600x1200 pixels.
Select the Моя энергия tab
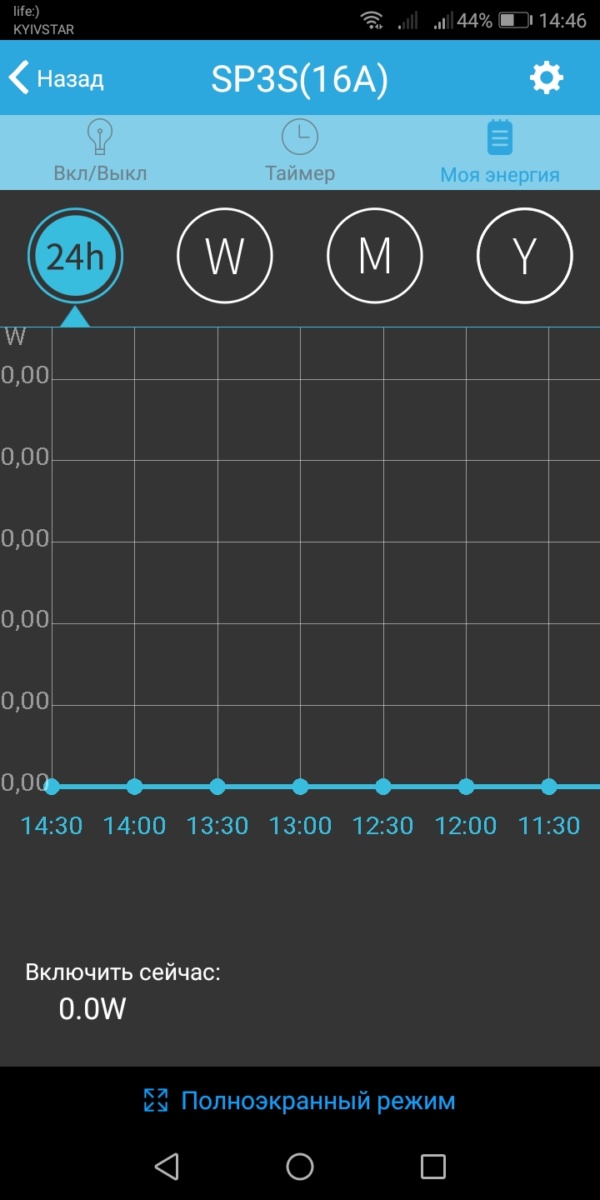pos(499,153)
